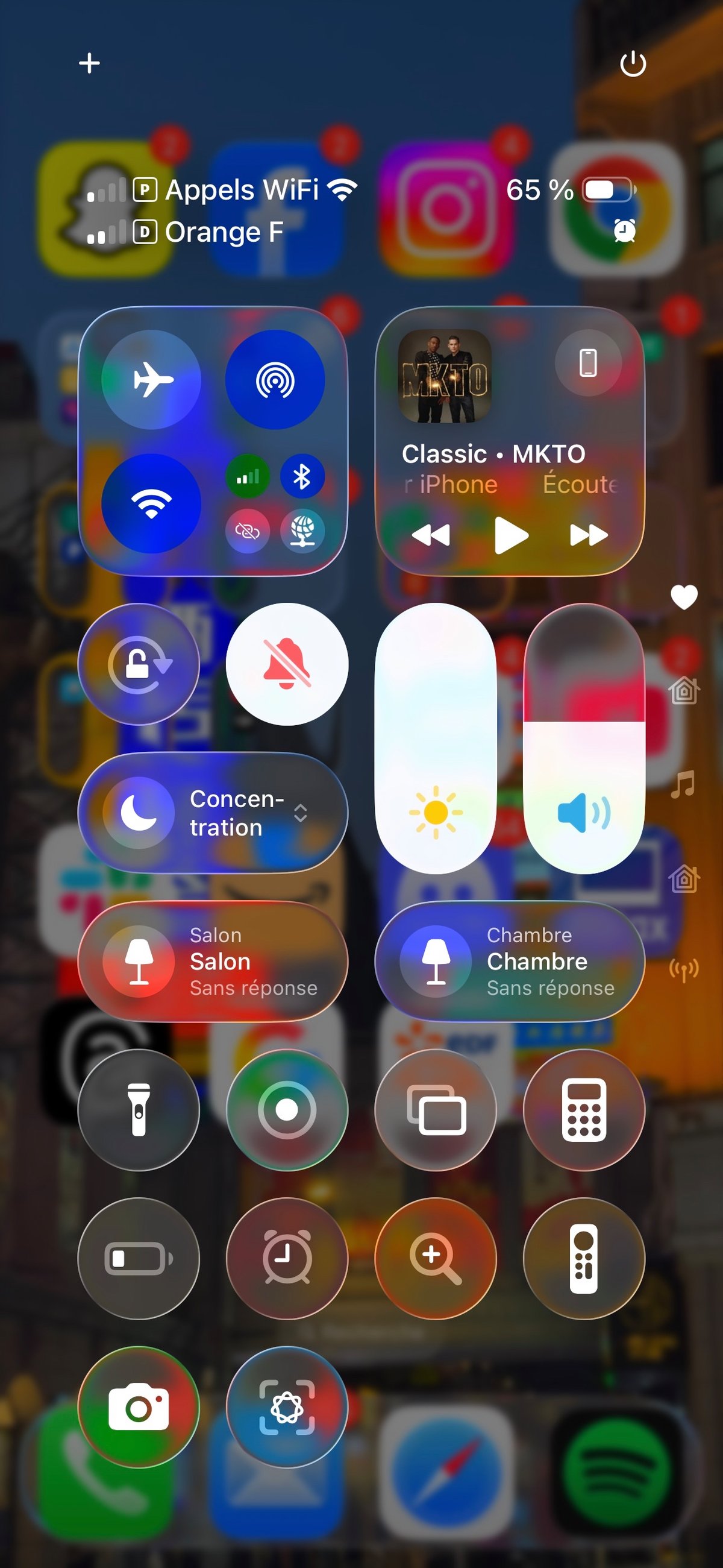Open the audio output device selector
Viewport: 723px width, 1568px height.
(x=588, y=364)
